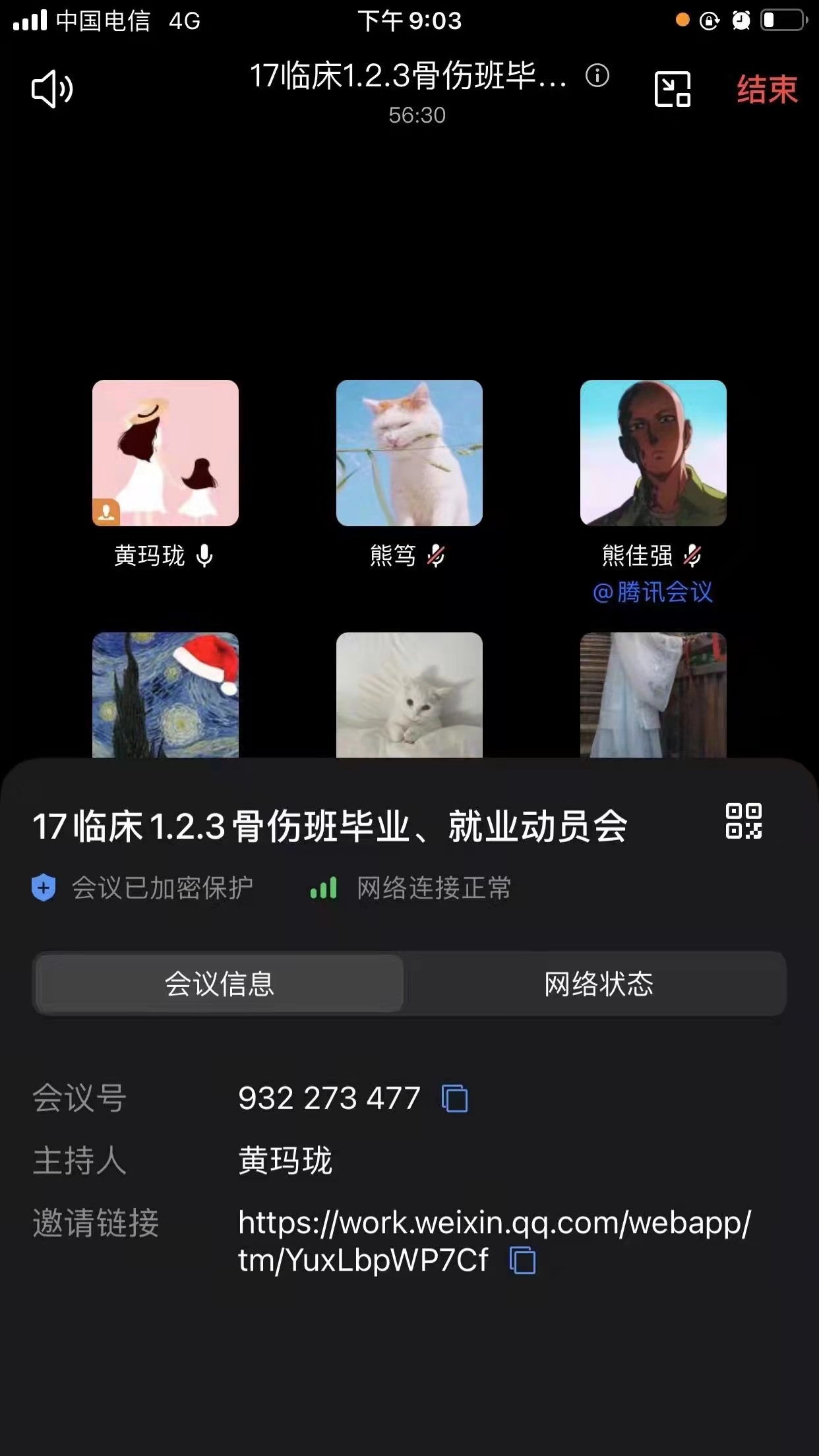This screenshot has height=1456, width=819.
Task: Open the meeting info icon beside title
Action: point(597,76)
